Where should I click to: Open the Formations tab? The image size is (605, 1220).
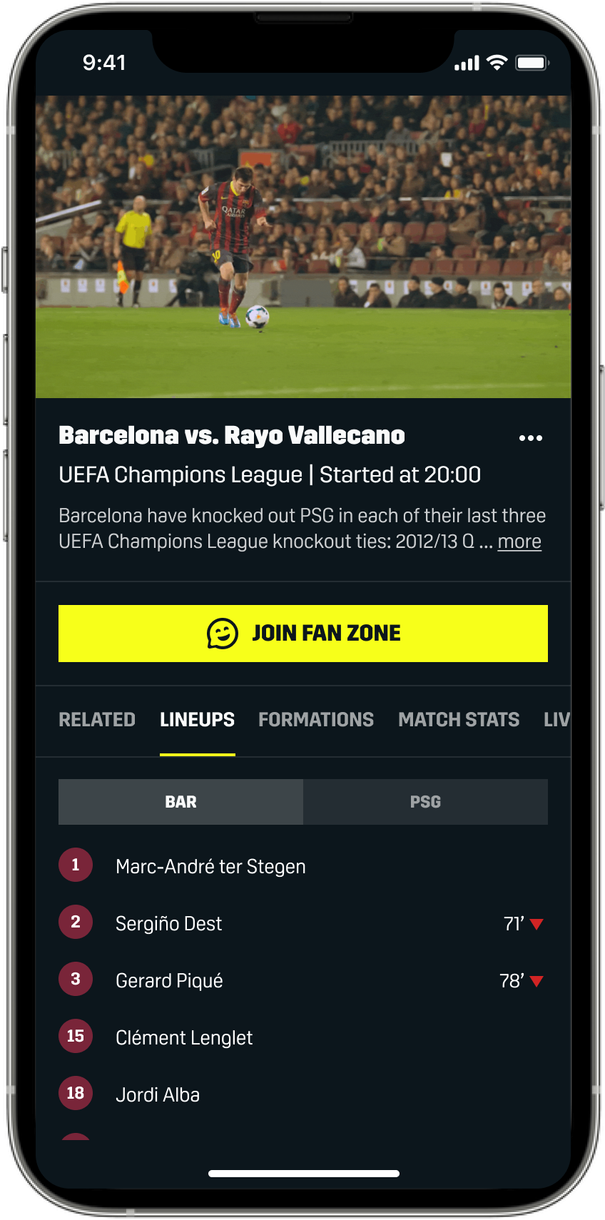coord(316,719)
